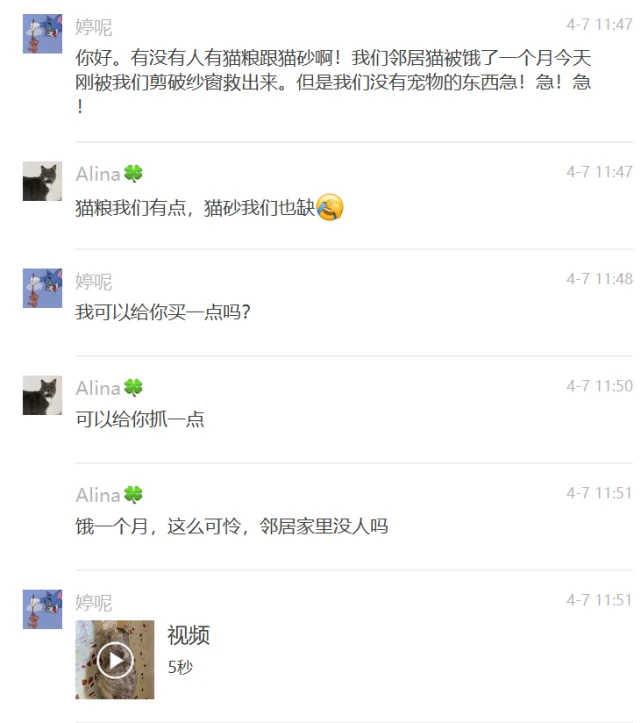Open 婷呢's avatar beside the 你好 message
The width and height of the screenshot is (641, 723).
click(42, 35)
